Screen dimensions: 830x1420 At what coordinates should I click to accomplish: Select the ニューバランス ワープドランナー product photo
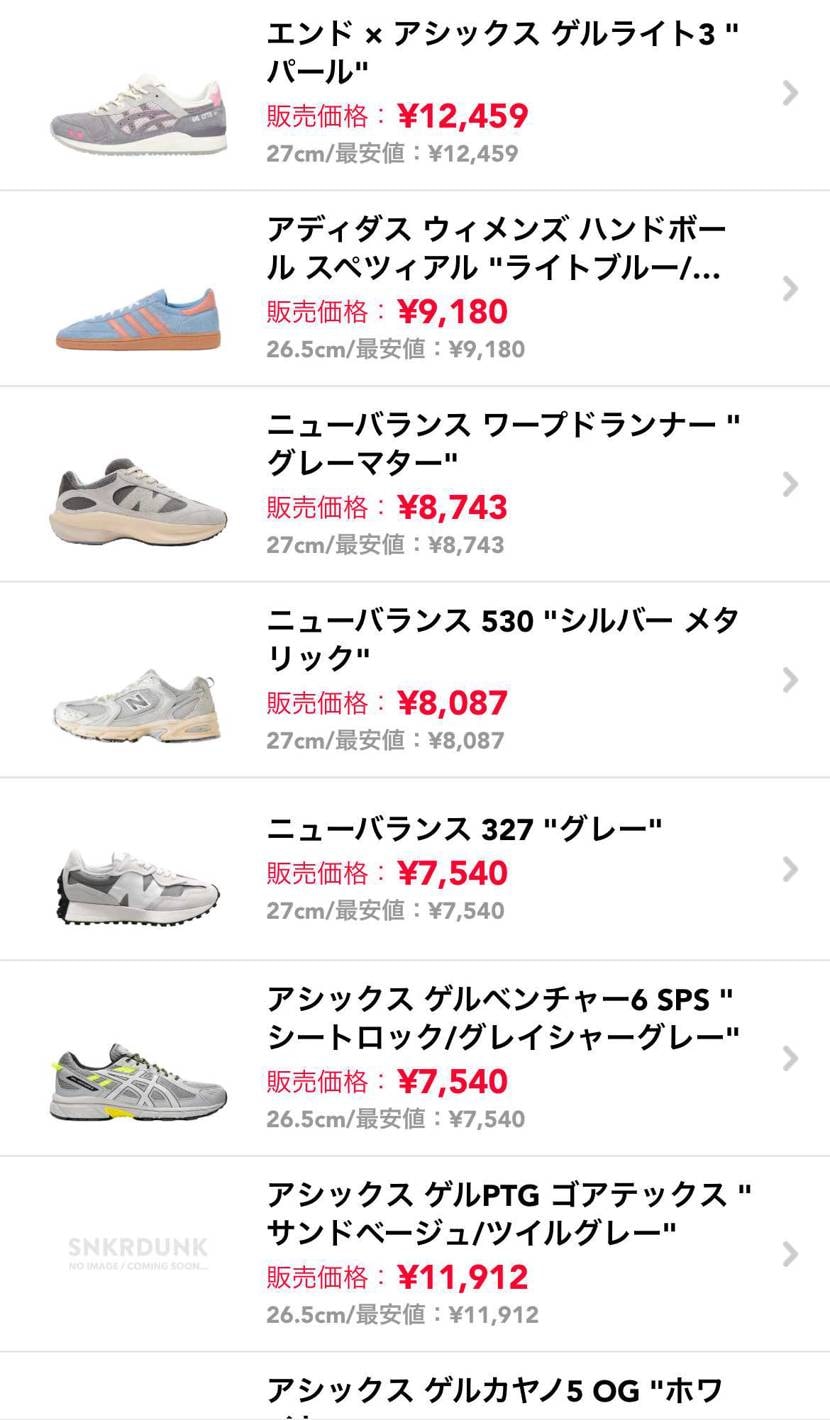tap(137, 483)
